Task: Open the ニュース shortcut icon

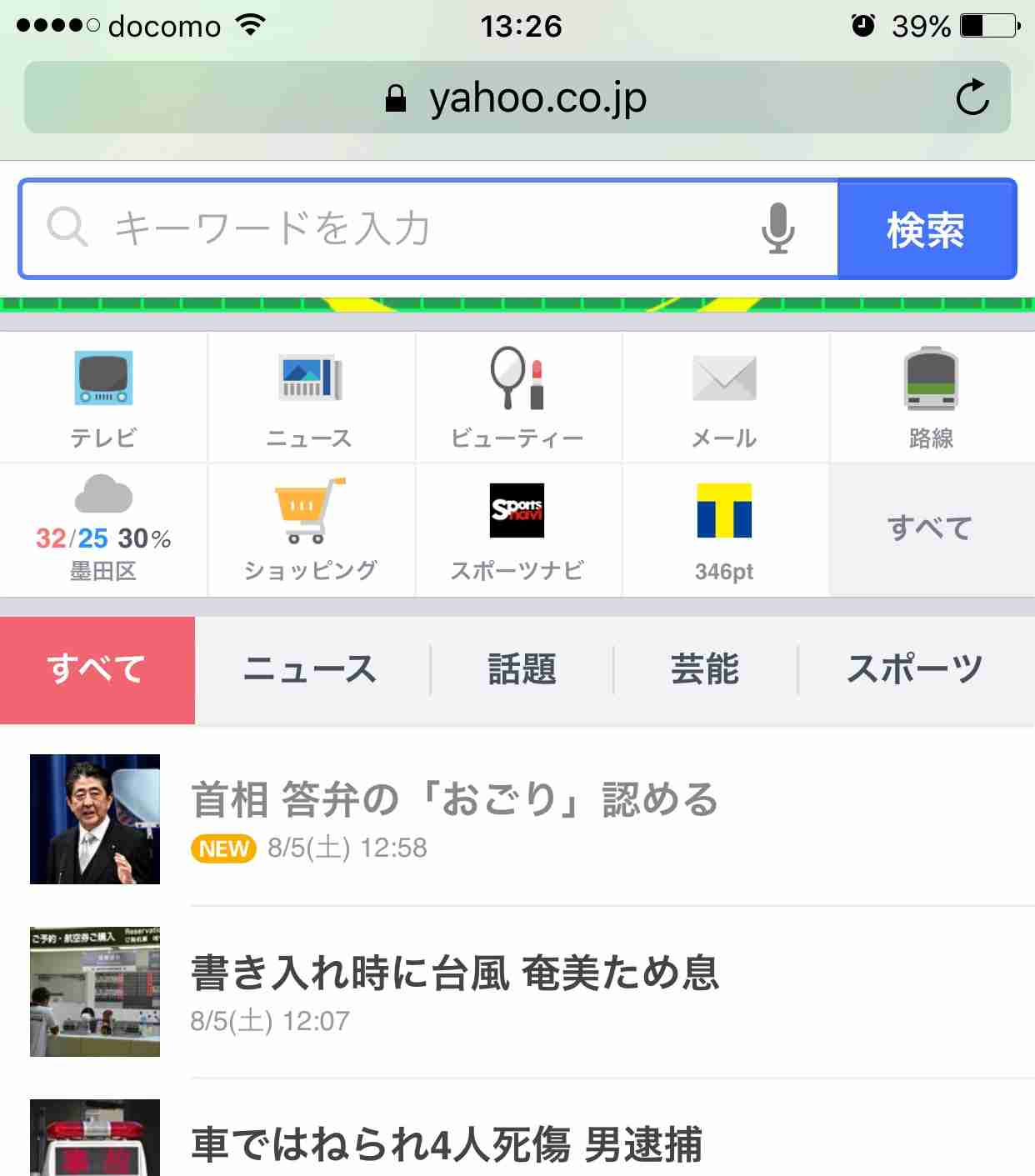Action: tap(310, 398)
